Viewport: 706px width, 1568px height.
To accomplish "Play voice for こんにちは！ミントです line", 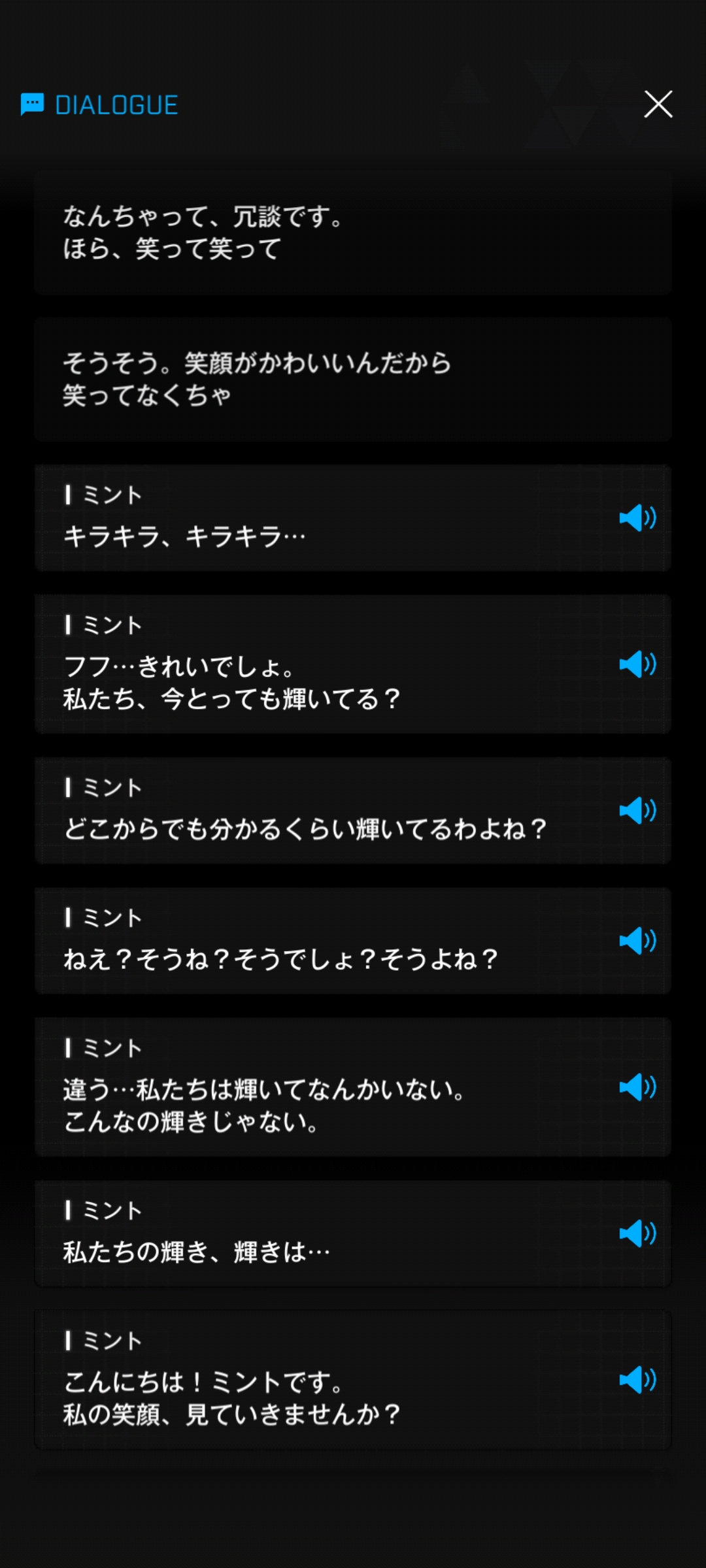I will (x=637, y=1380).
